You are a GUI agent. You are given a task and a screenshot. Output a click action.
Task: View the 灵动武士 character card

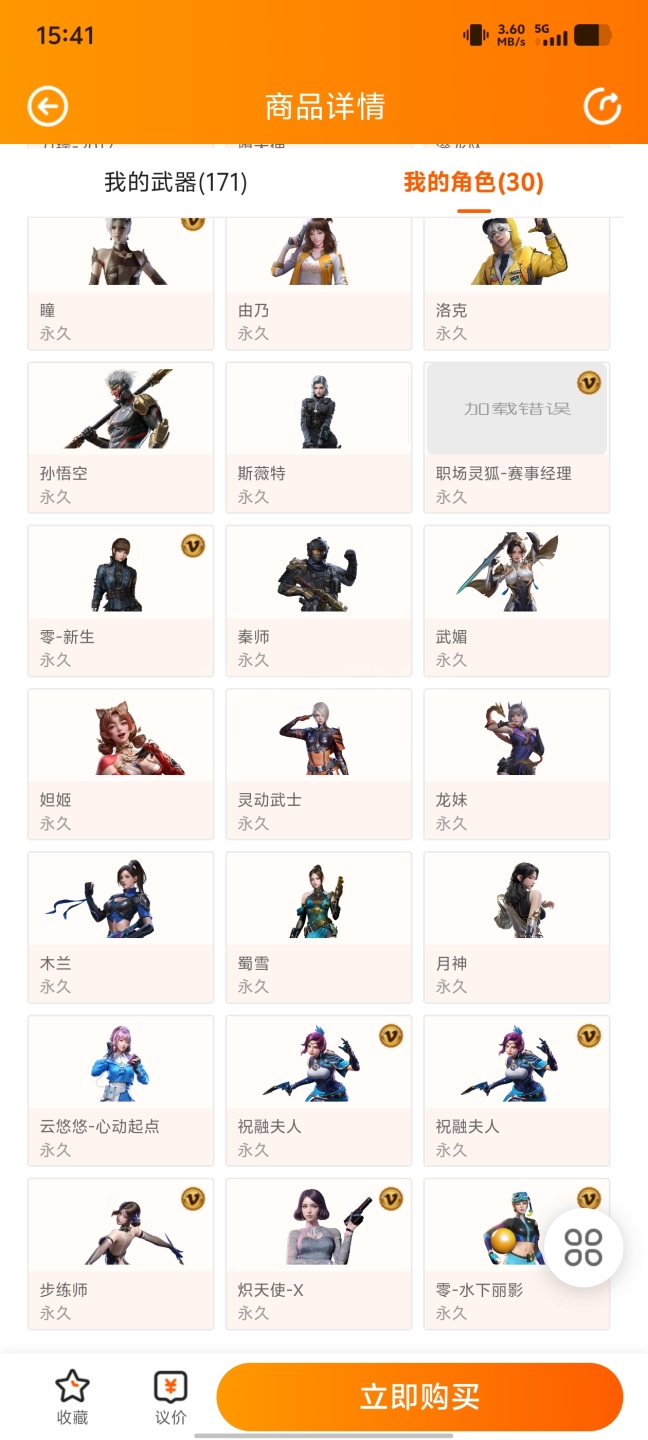tap(318, 764)
